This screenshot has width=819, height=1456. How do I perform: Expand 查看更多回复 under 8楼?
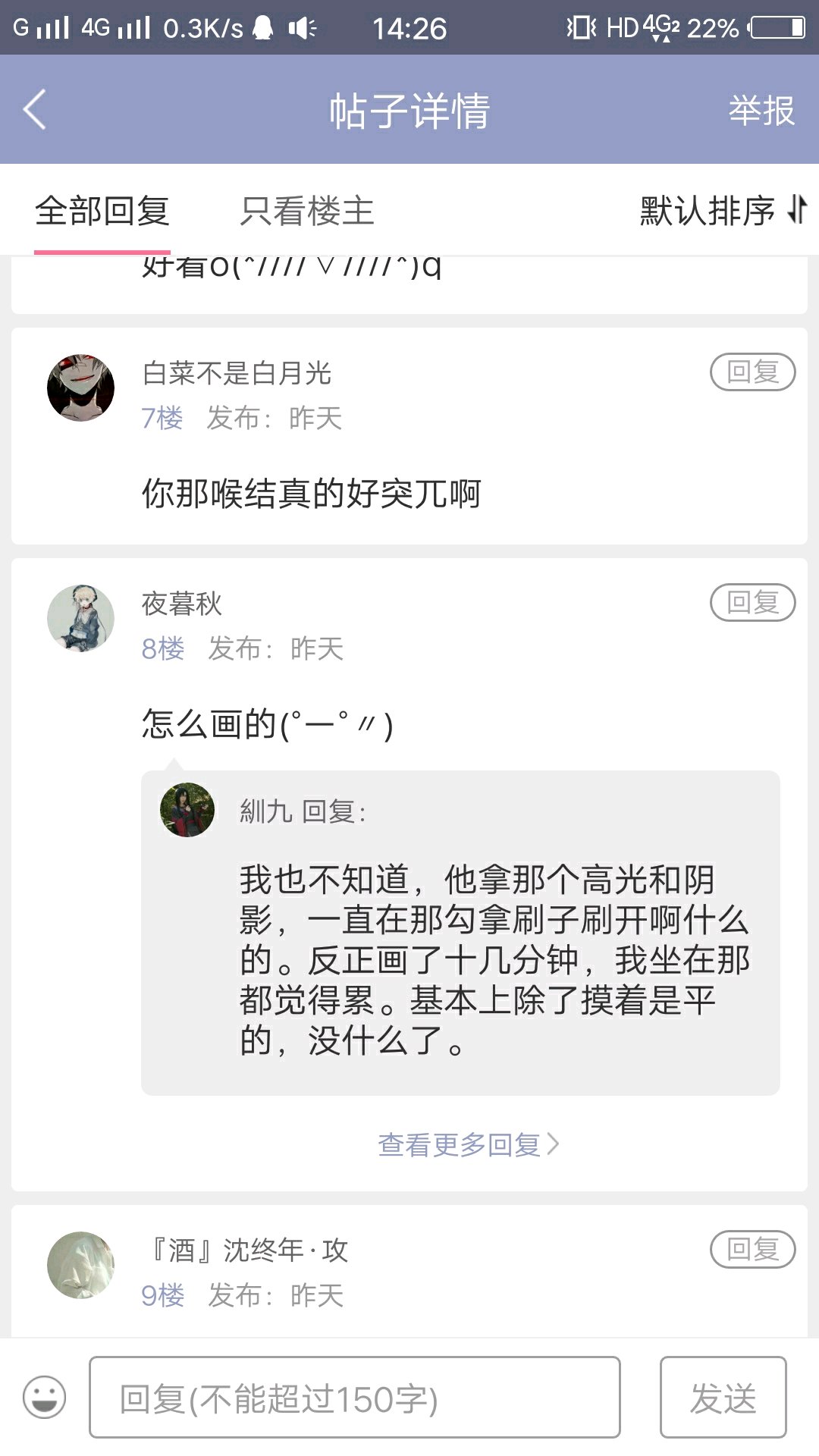(468, 1144)
